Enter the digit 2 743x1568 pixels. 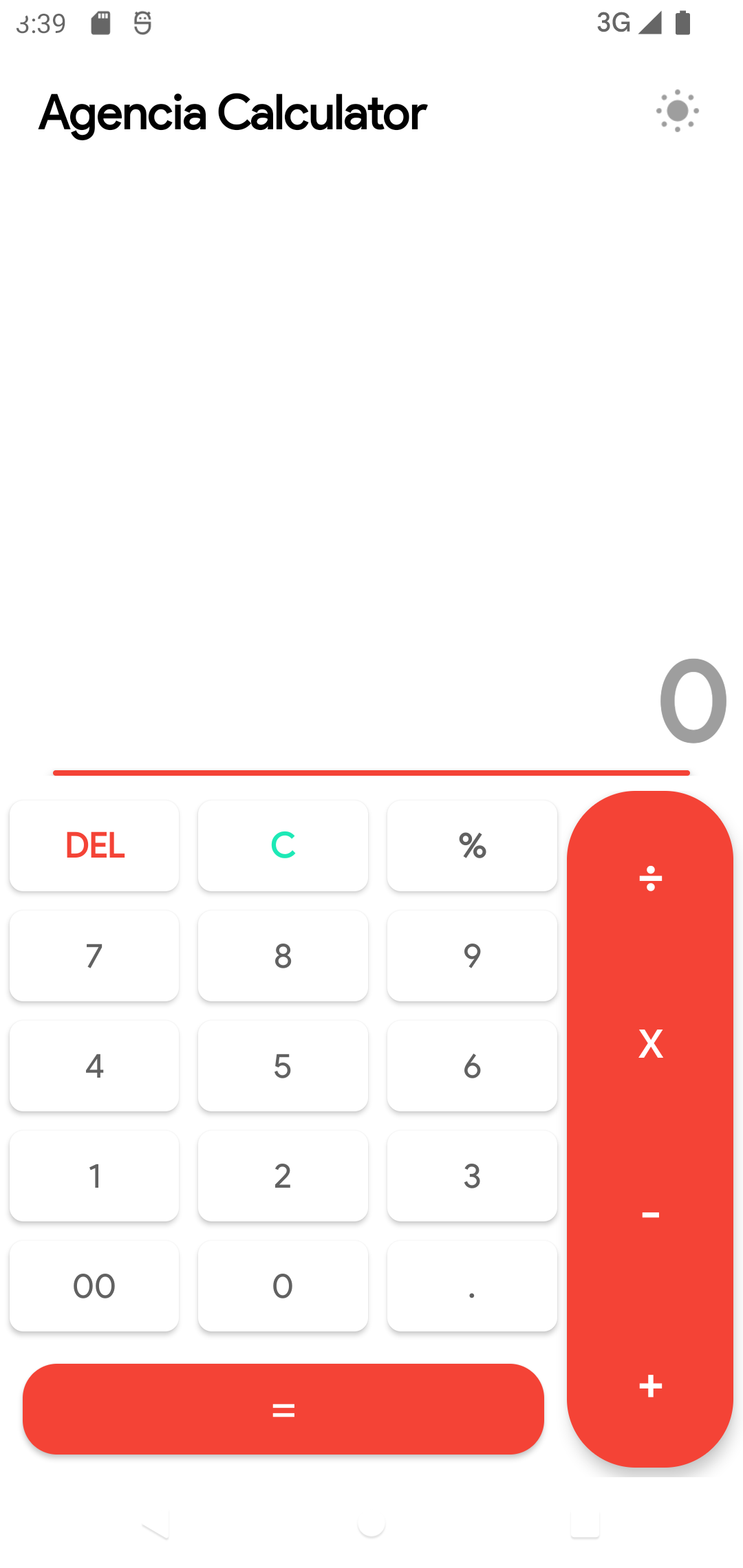pyautogui.click(x=283, y=1175)
